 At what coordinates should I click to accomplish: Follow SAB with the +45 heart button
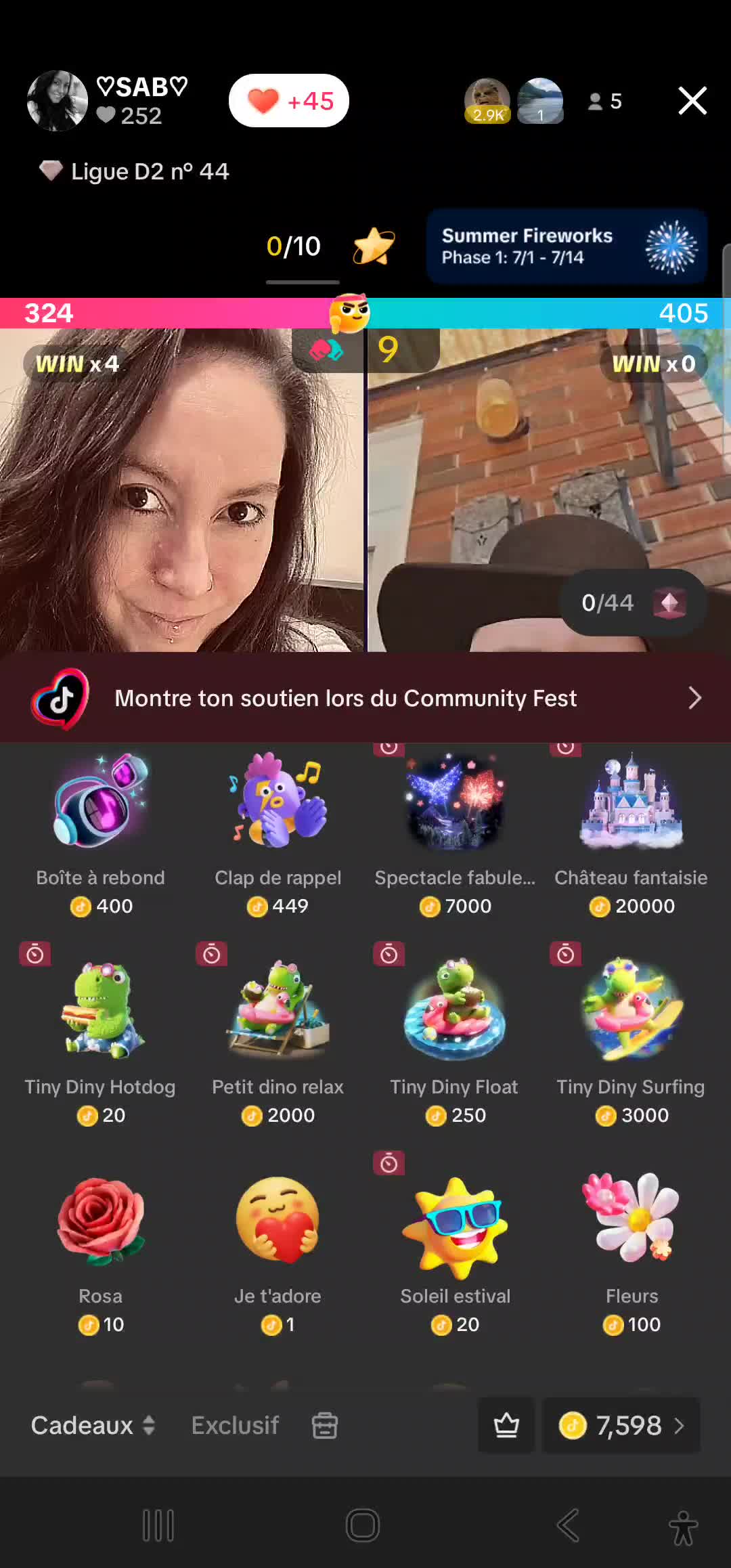coord(289,101)
